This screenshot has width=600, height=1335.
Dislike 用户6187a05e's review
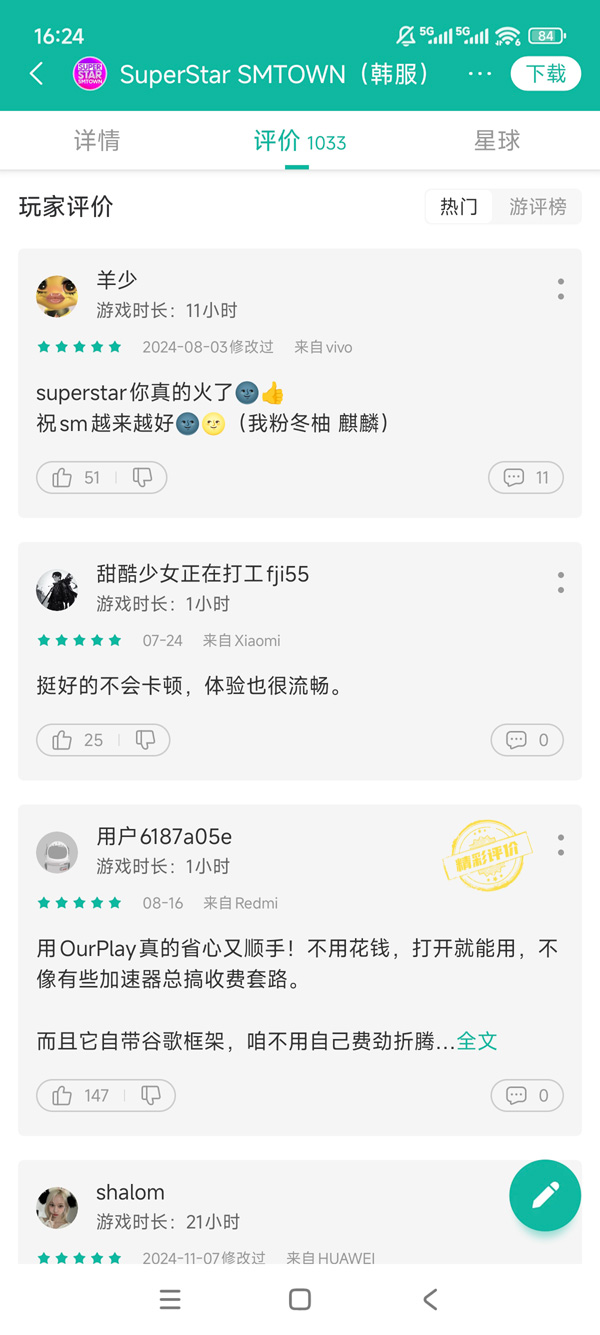(151, 1095)
